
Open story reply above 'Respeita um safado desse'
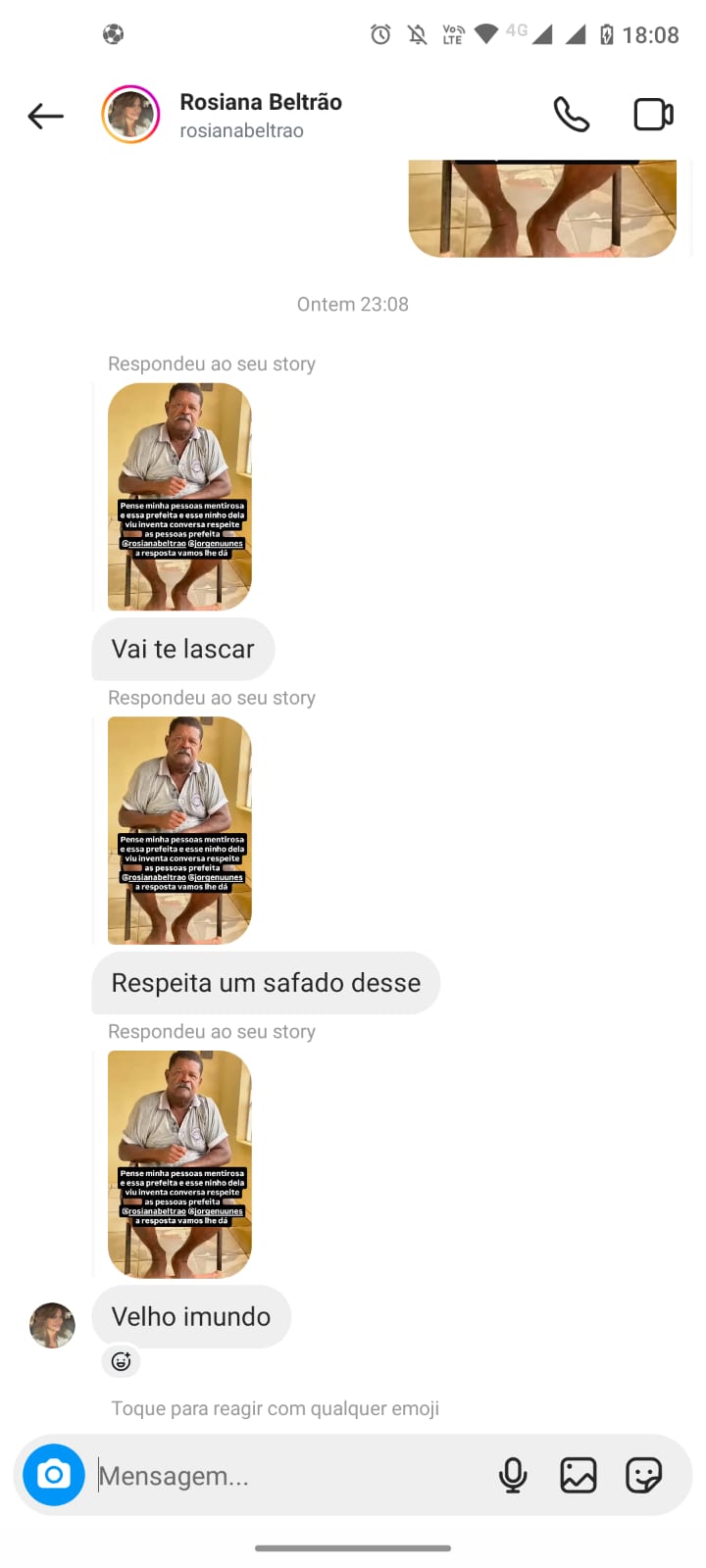coord(179,831)
